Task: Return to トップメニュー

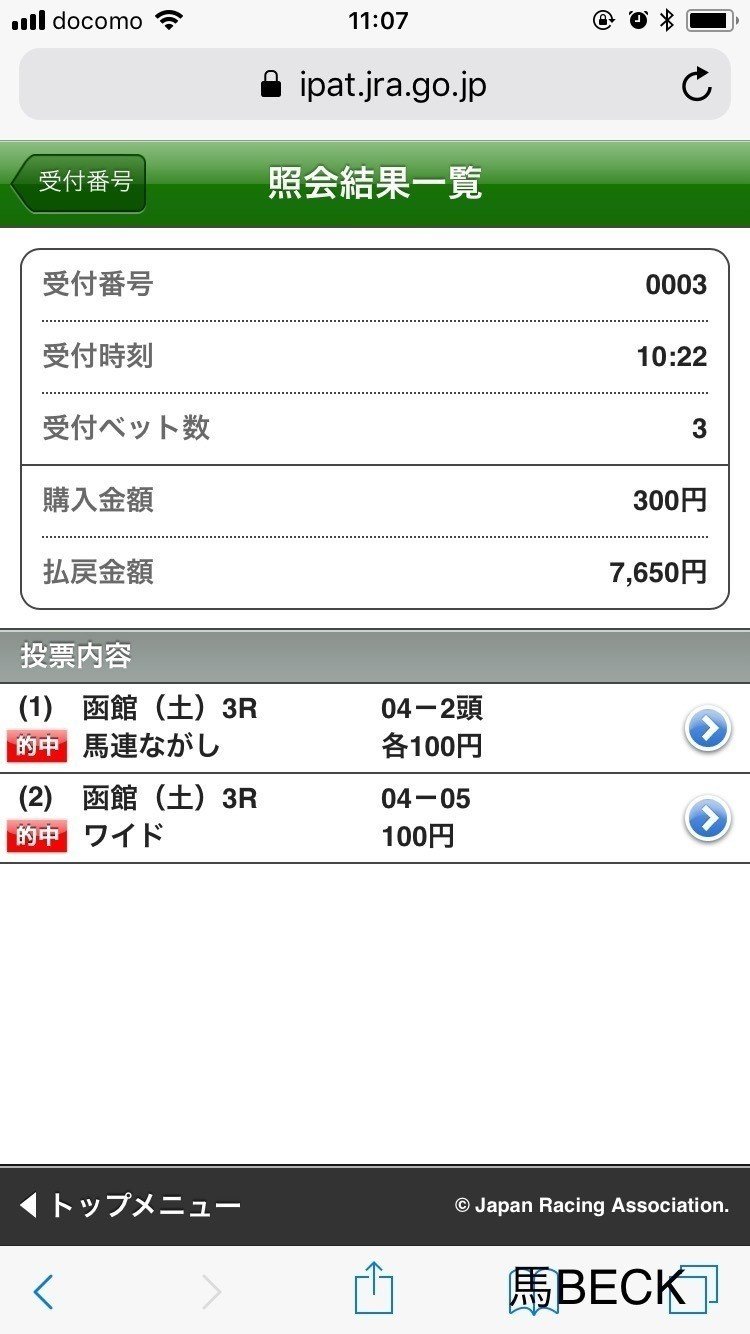Action: (131, 1205)
